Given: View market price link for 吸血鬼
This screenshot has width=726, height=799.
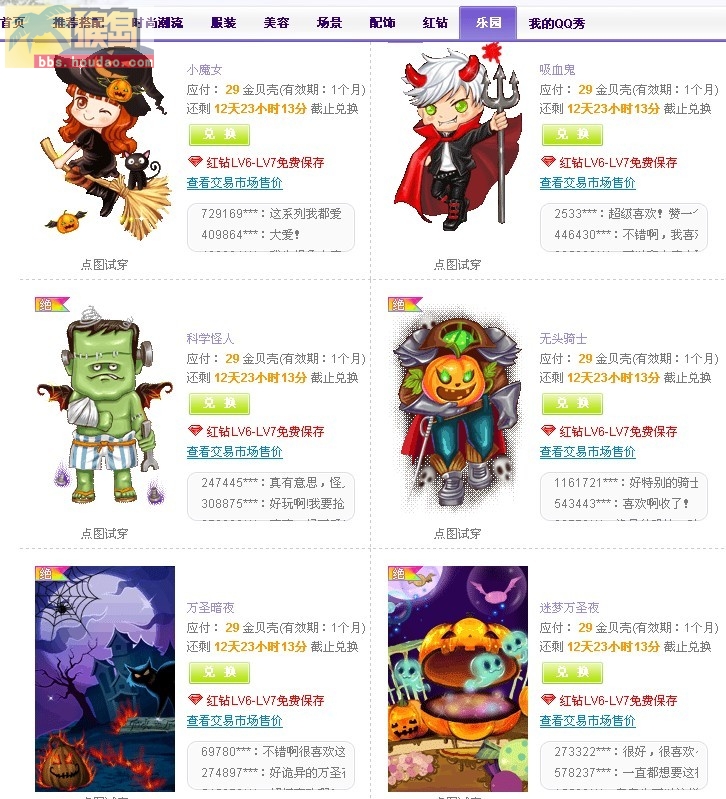Looking at the screenshot, I should pyautogui.click(x=587, y=183).
